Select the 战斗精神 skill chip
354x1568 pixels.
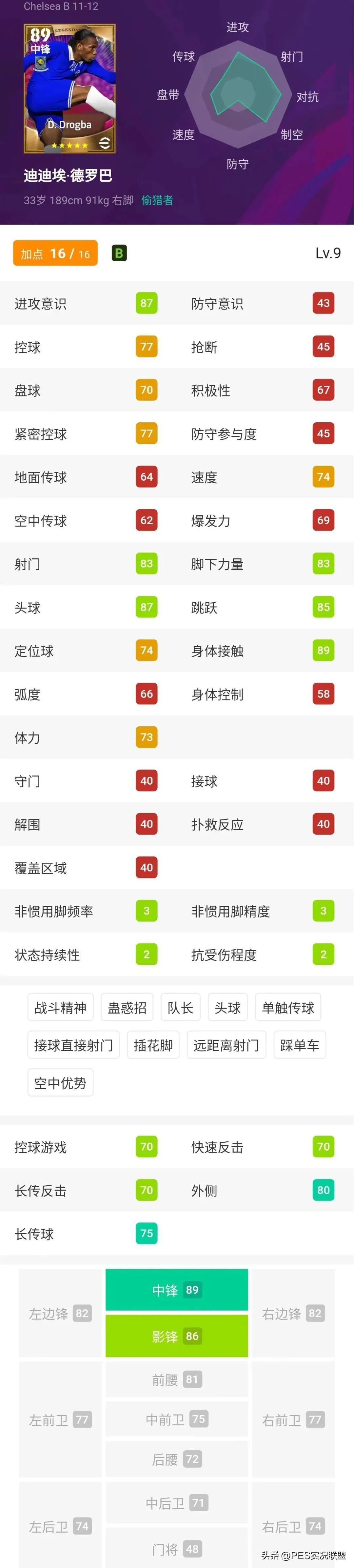click(x=60, y=1007)
